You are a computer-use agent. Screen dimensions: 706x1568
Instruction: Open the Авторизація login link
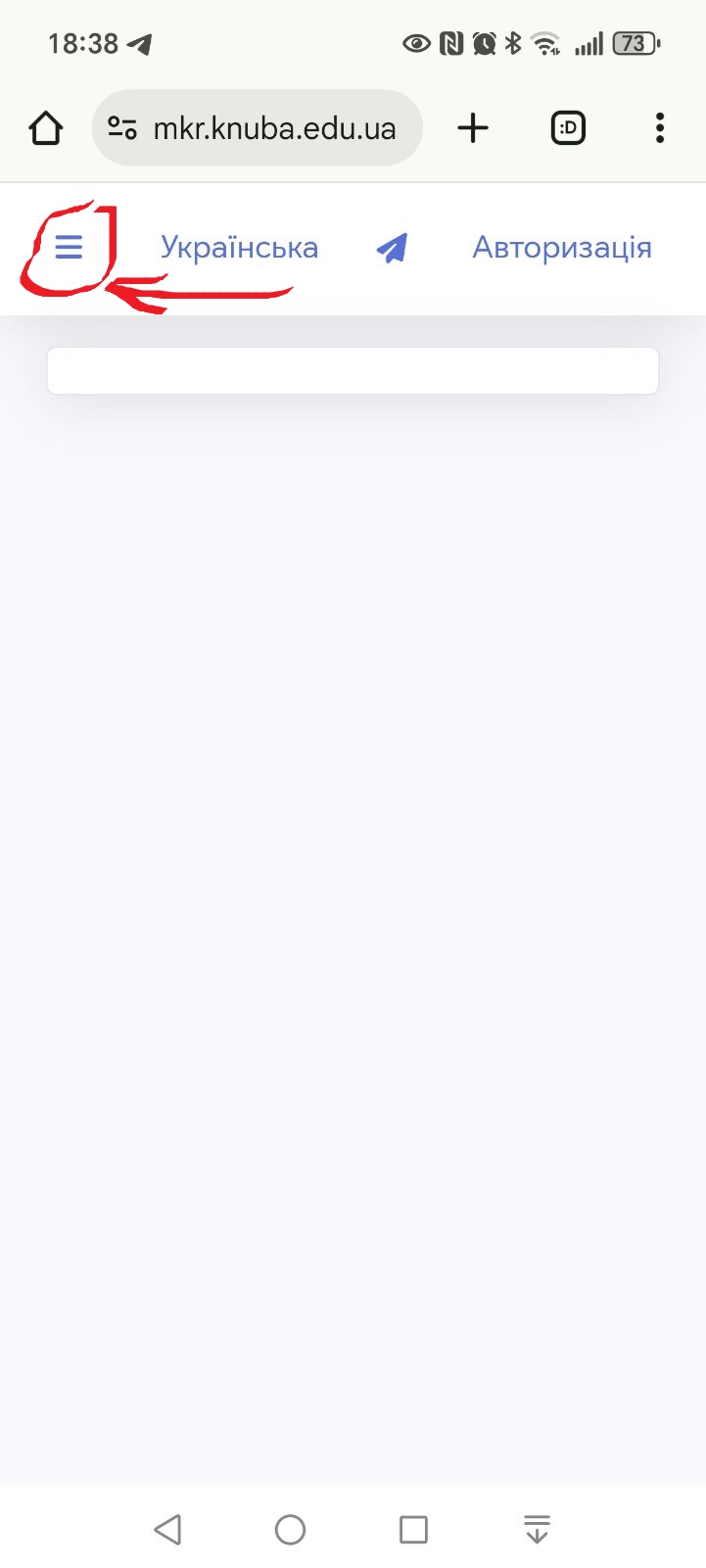point(562,248)
